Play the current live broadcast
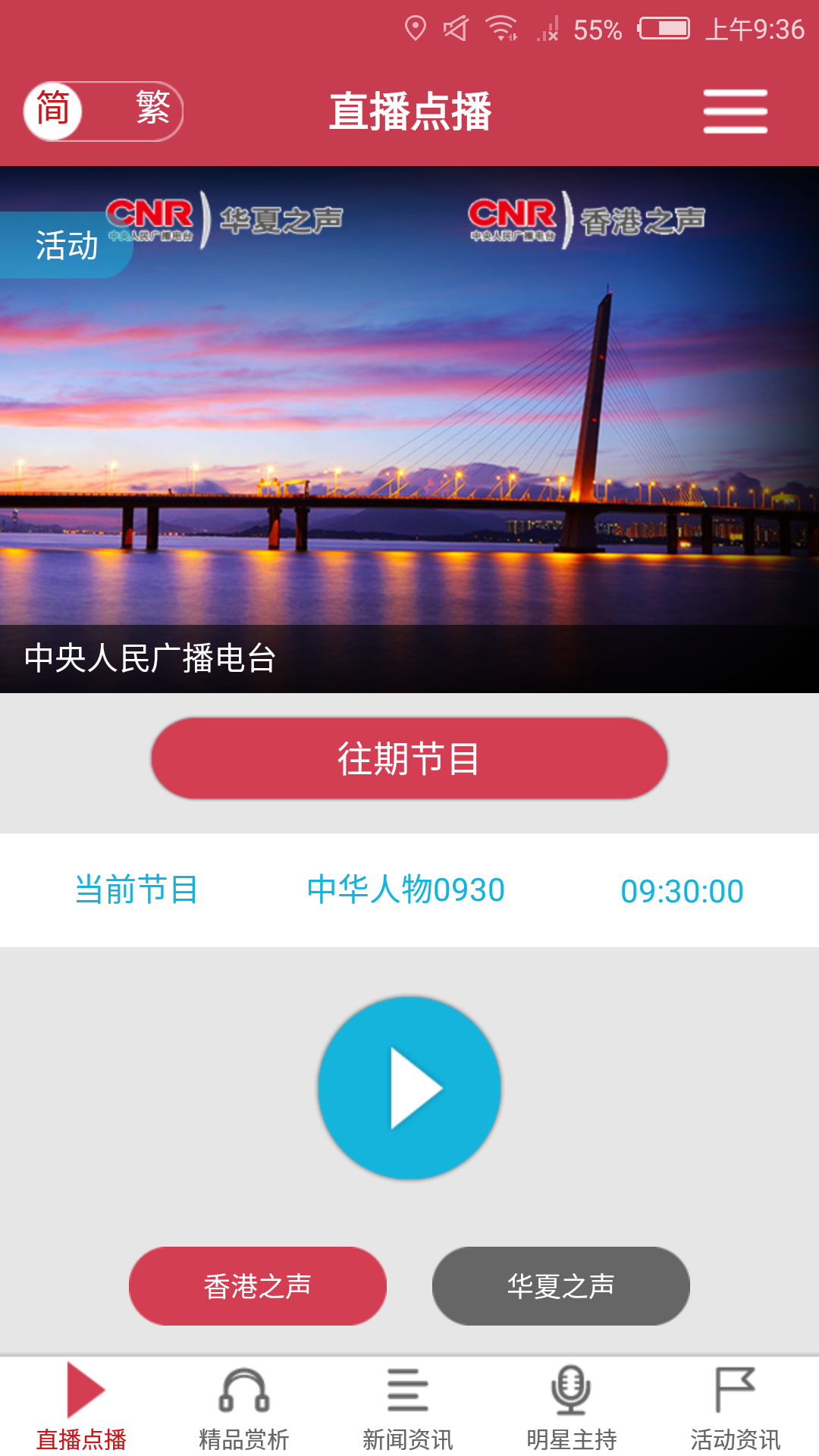 (x=409, y=1088)
